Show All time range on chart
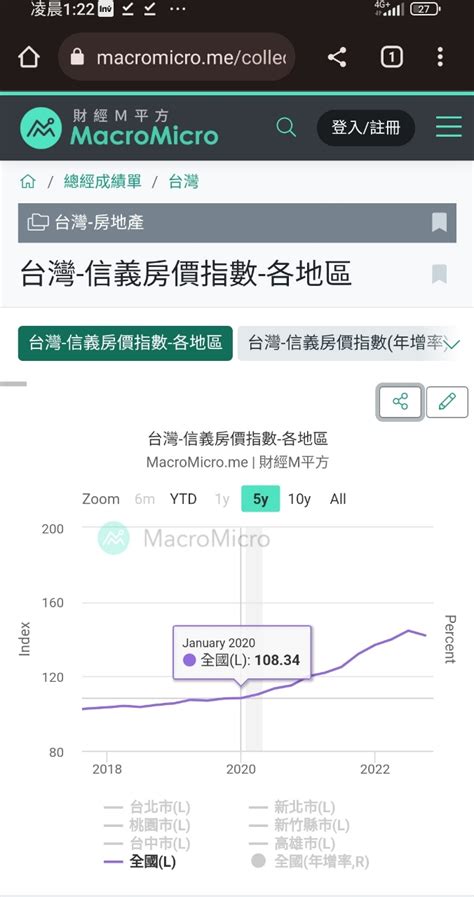 [x=338, y=499]
